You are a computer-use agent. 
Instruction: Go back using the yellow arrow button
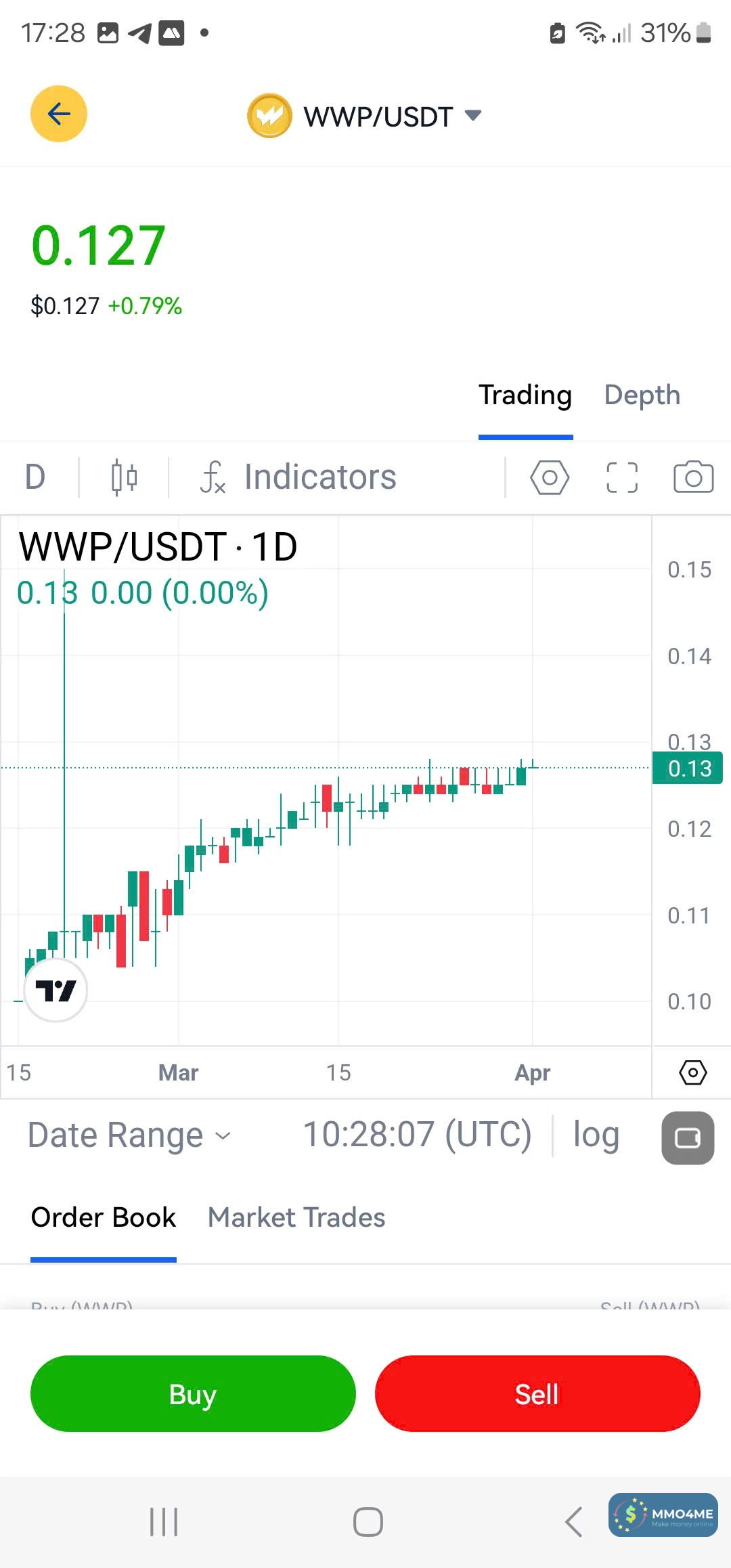coord(59,114)
